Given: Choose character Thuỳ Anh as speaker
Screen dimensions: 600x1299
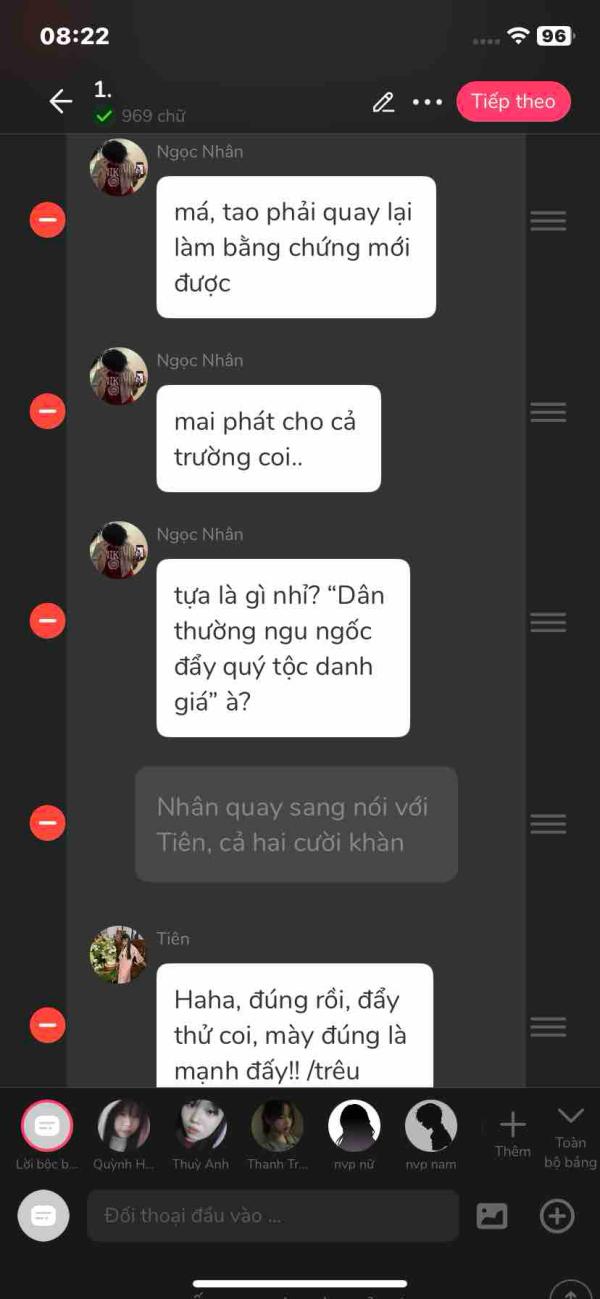Looking at the screenshot, I should 201,1127.
